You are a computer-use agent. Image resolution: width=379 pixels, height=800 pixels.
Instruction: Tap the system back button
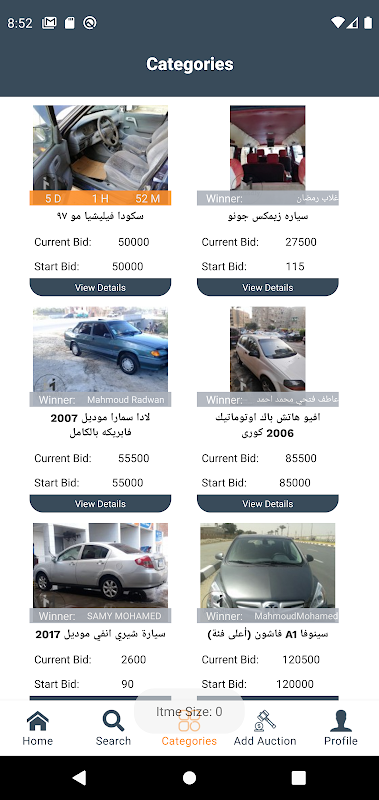pyautogui.click(x=80, y=778)
